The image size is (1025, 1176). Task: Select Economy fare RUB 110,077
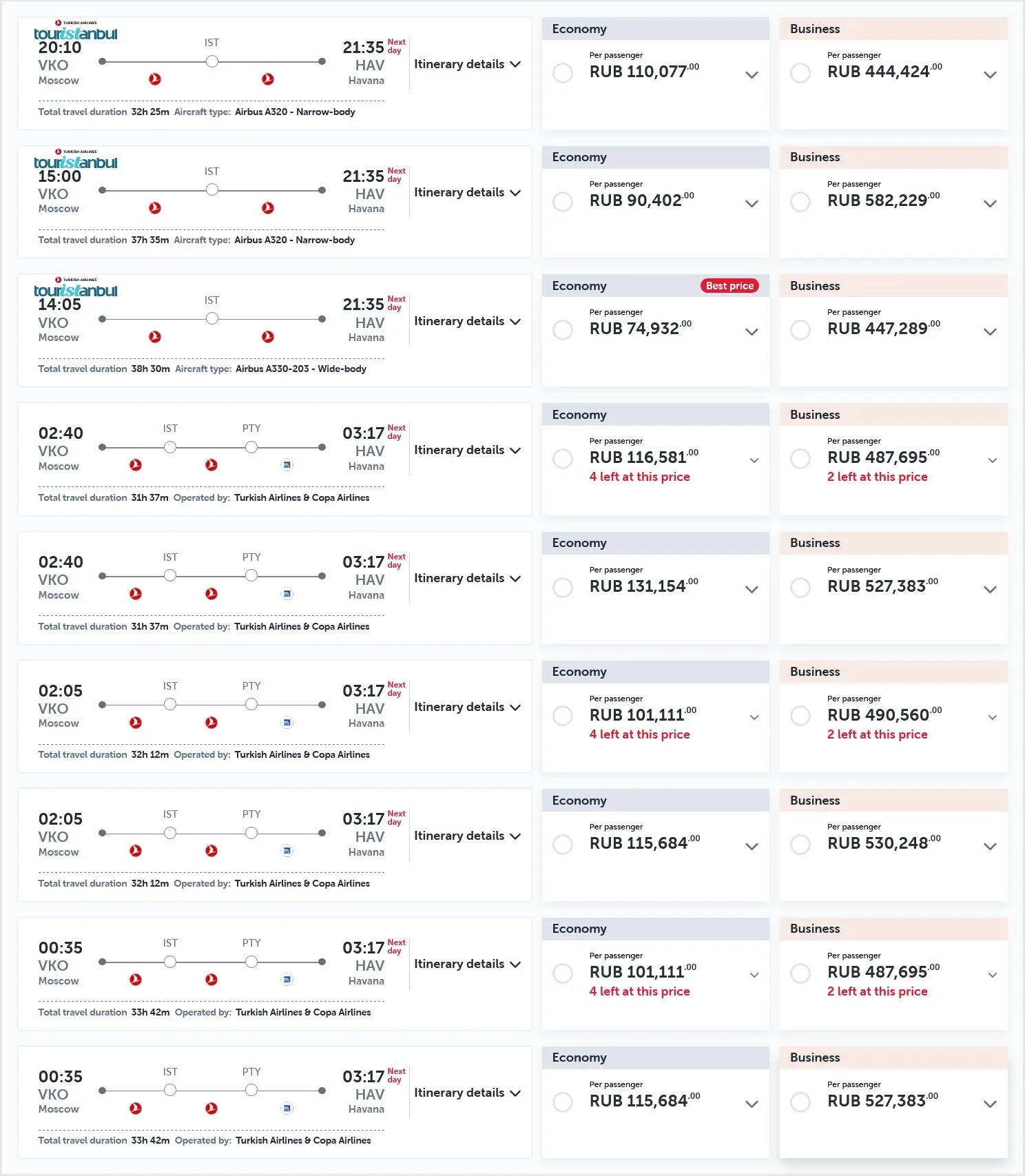563,73
